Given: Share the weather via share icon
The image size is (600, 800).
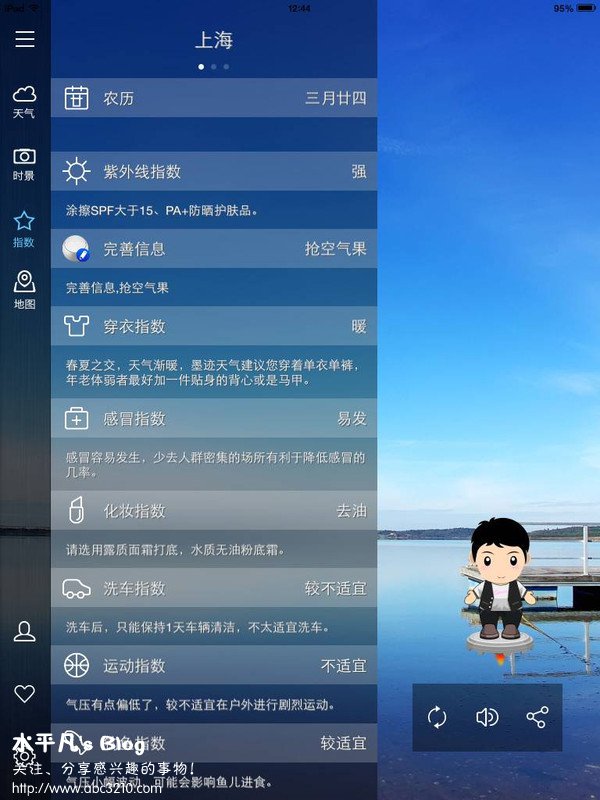Looking at the screenshot, I should (537, 717).
